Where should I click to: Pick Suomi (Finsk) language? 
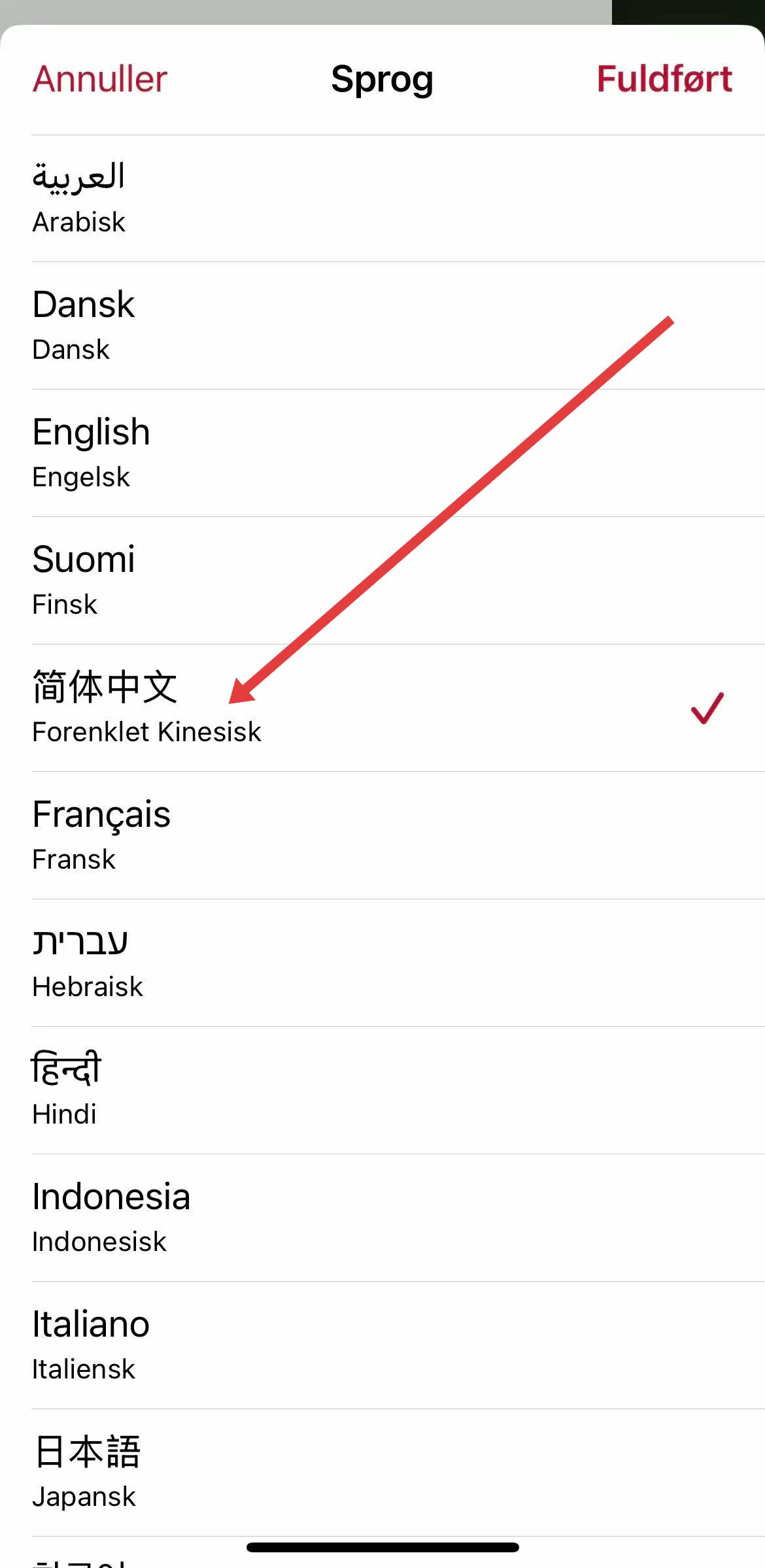196,580
